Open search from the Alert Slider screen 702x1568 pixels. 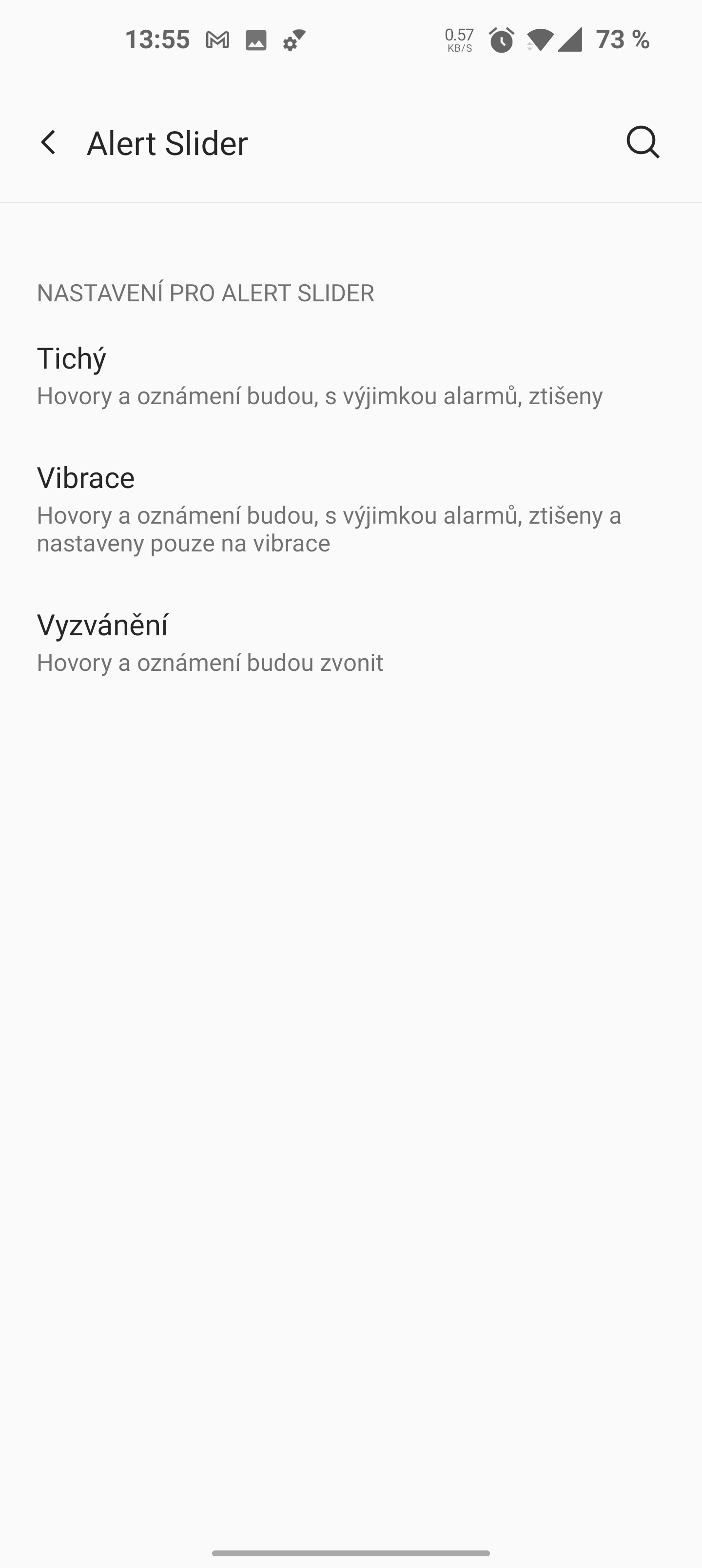[643, 142]
